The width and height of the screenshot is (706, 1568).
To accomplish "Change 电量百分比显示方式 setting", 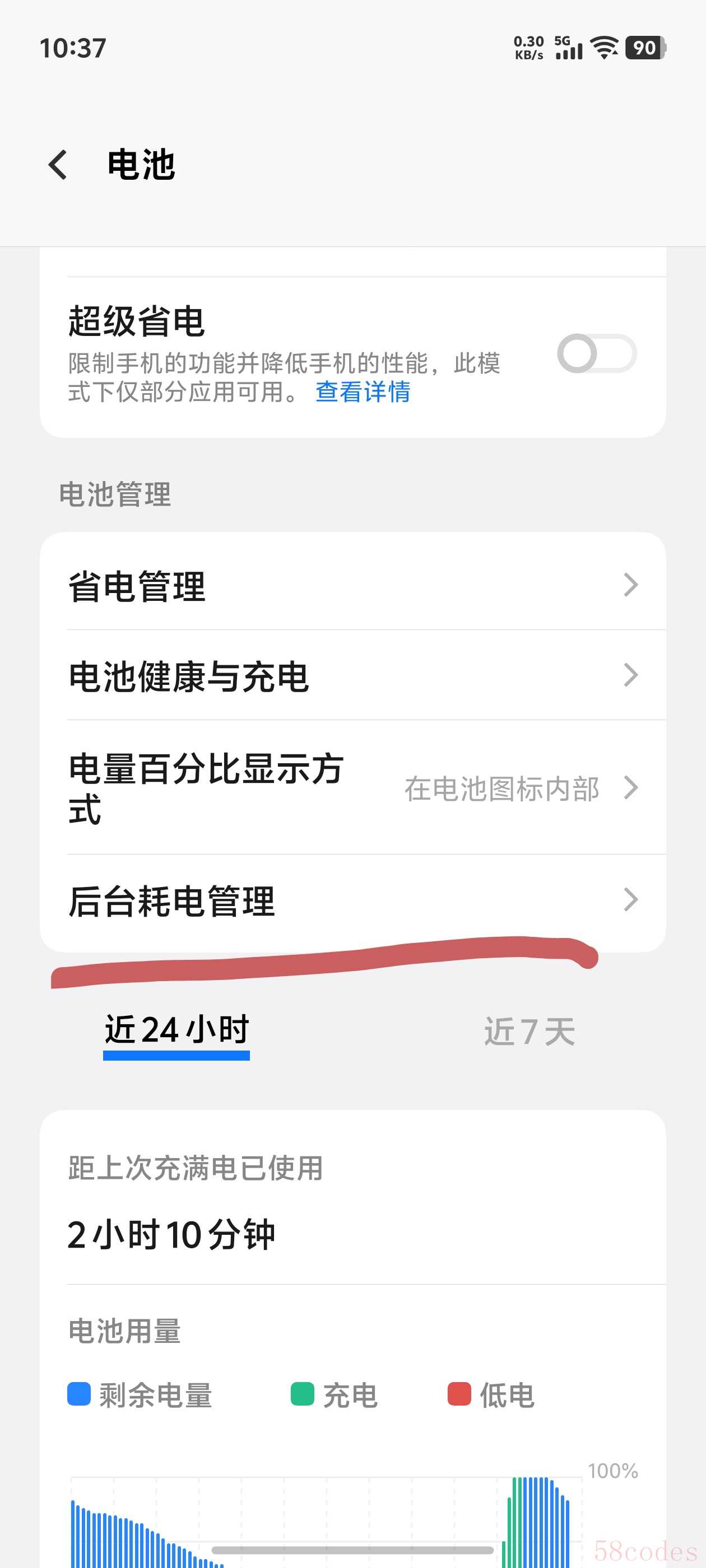I will tap(352, 788).
